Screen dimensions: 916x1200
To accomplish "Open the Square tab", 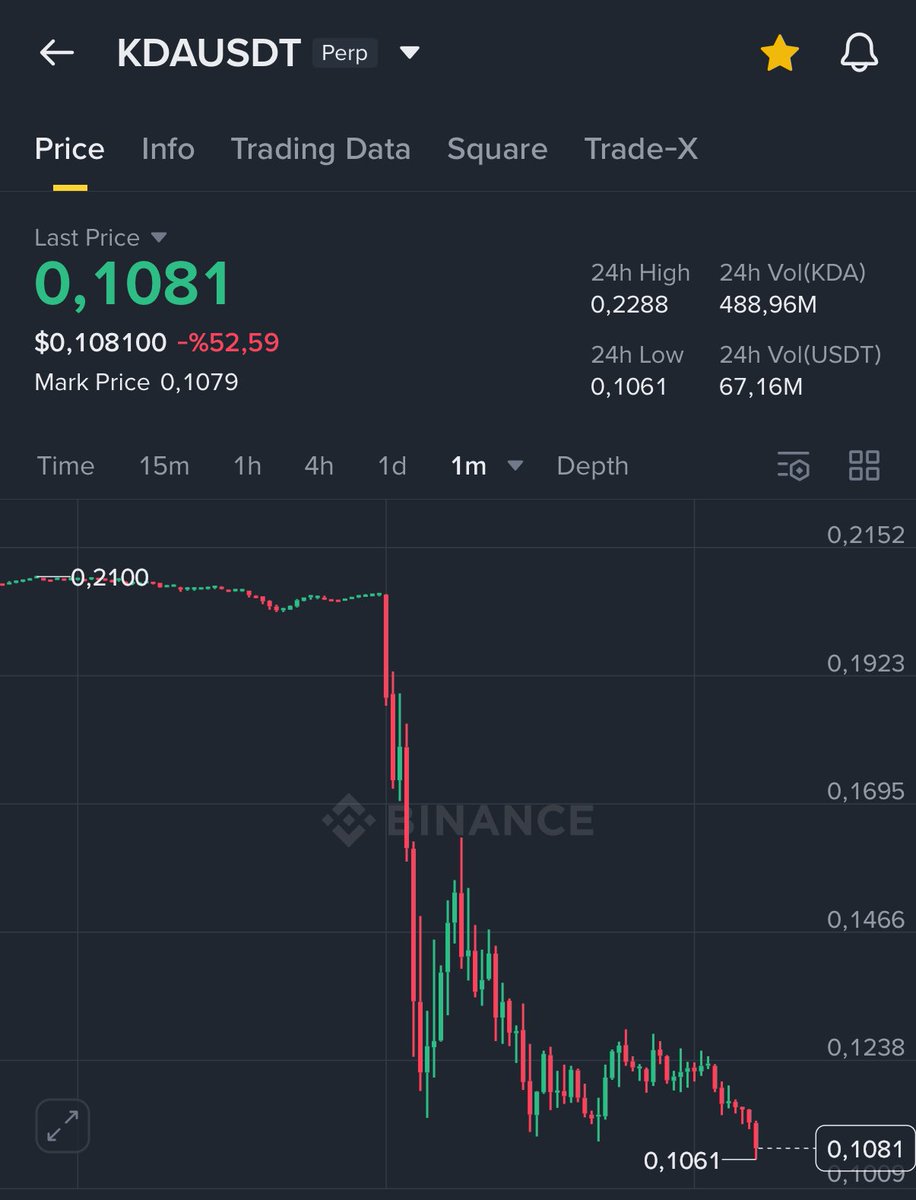I will pos(497,149).
